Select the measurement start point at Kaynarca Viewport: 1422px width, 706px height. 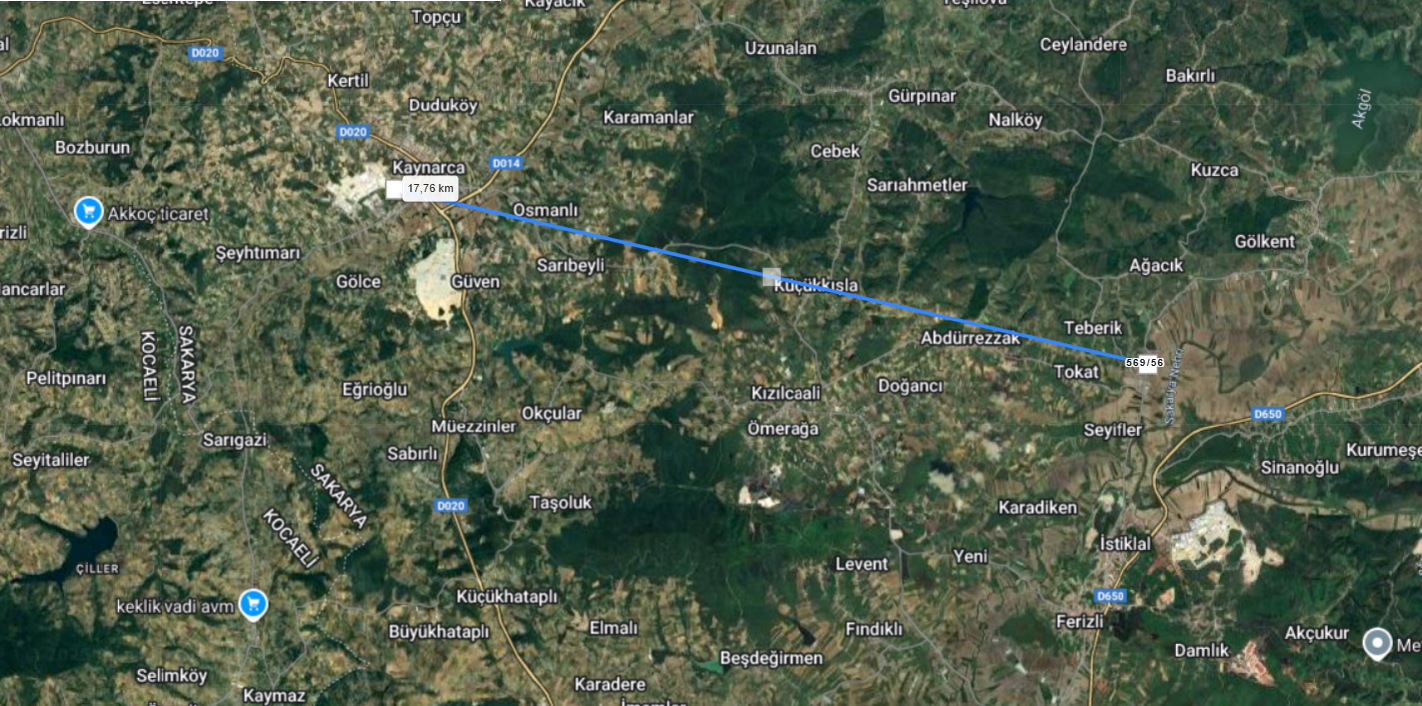tap(394, 189)
